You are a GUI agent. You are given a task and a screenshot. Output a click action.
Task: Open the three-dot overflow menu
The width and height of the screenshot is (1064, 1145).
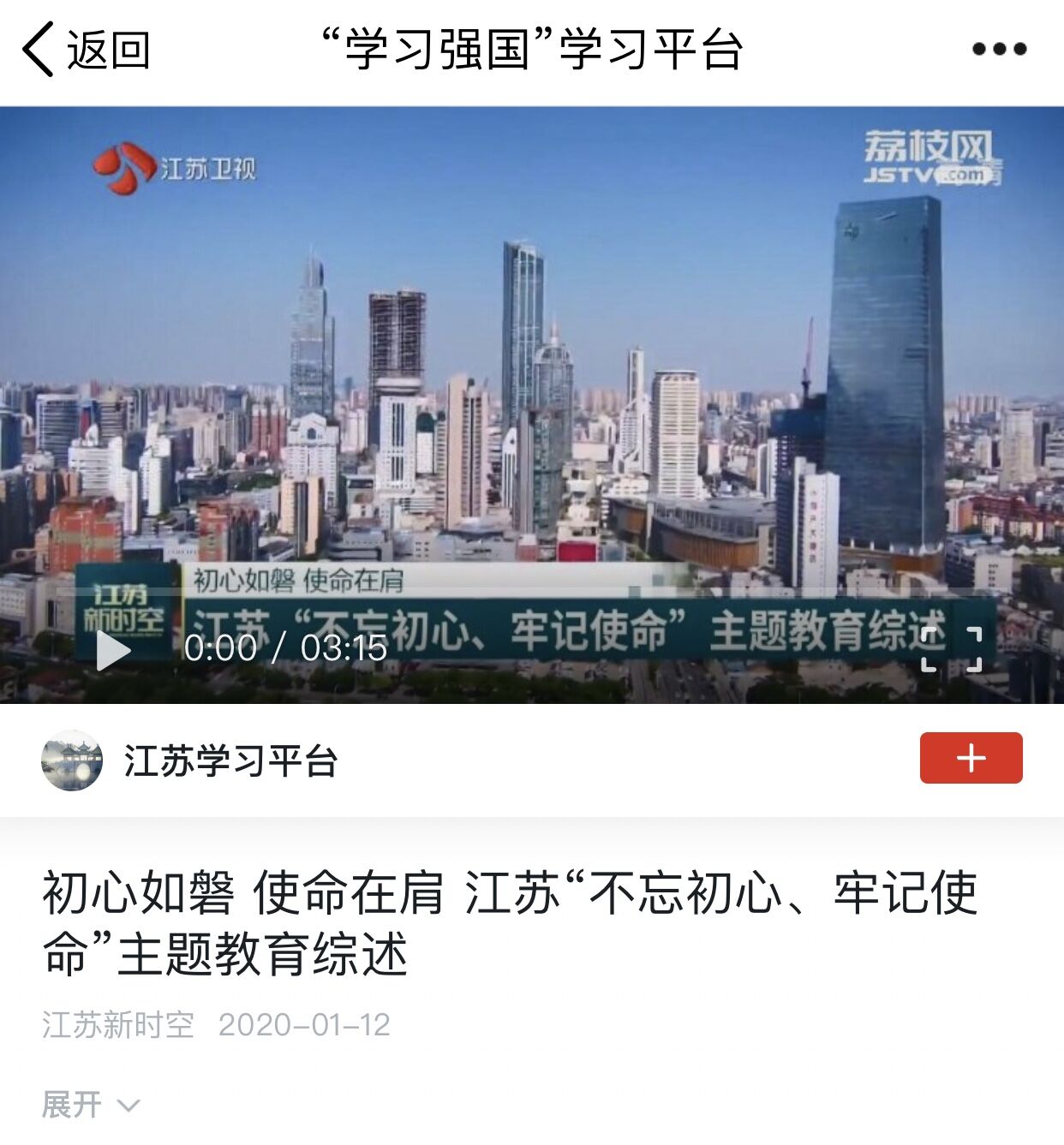coord(999,50)
